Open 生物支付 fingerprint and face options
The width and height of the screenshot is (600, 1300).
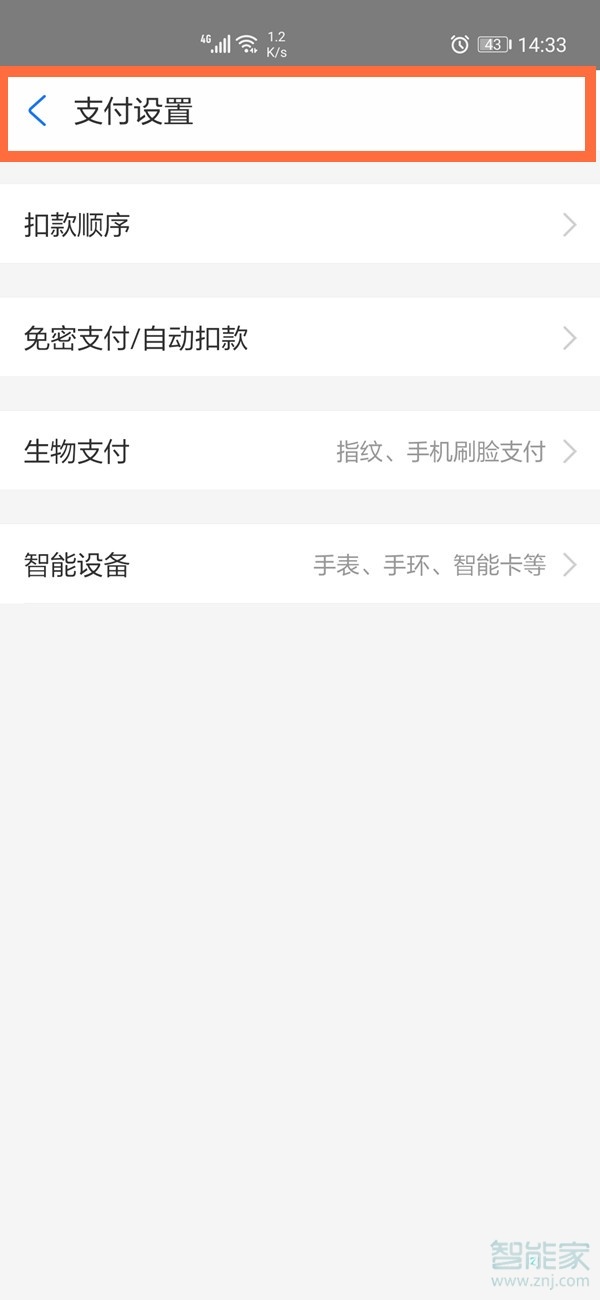pyautogui.click(x=300, y=452)
